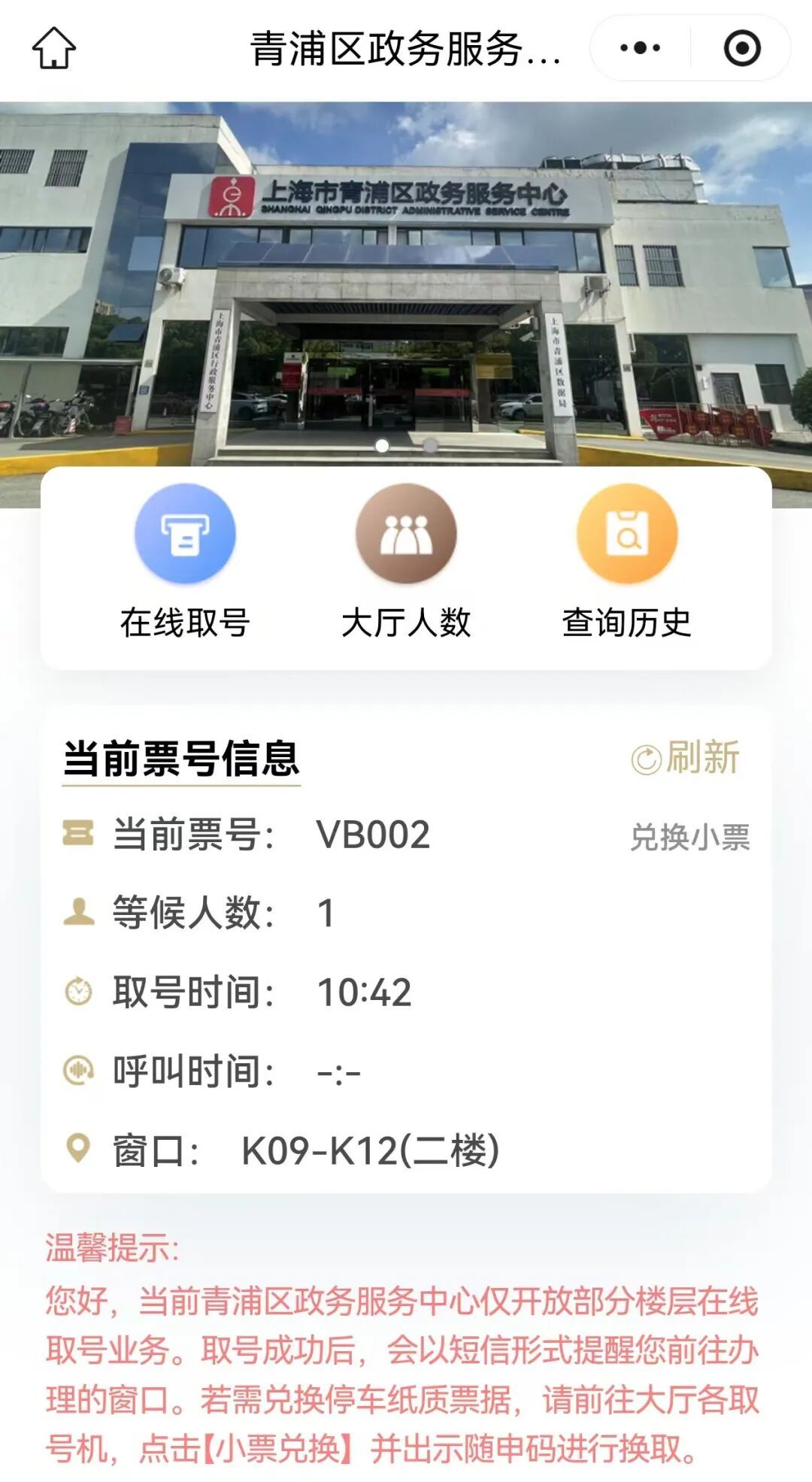View 查询历史 ticket history
This screenshot has width=812, height=1482.
[627, 562]
